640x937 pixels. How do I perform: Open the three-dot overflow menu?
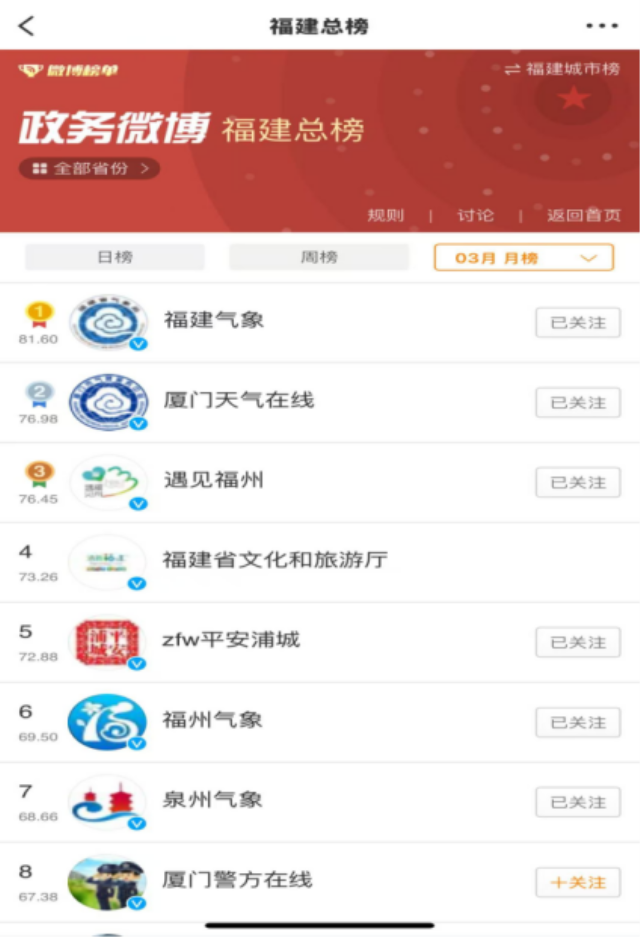602,26
